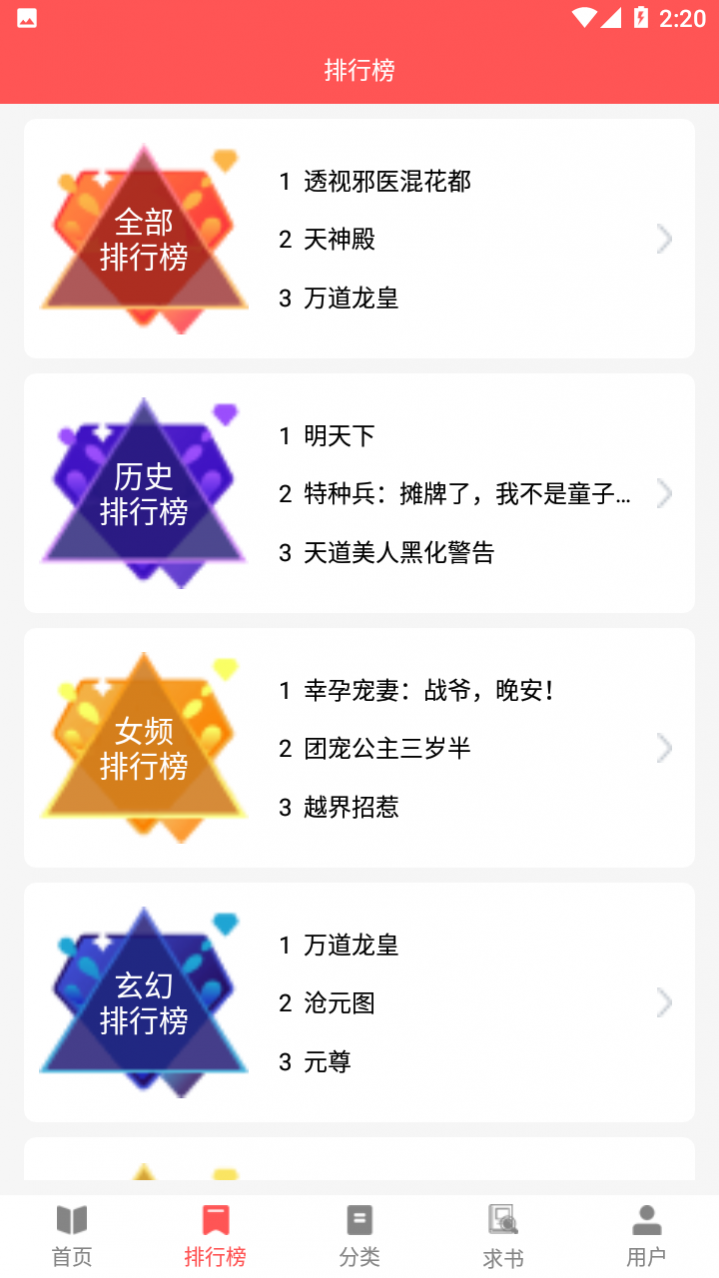Image resolution: width=719 pixels, height=1278 pixels.
Task: Switch to the 用户 tab
Action: pos(646,1236)
